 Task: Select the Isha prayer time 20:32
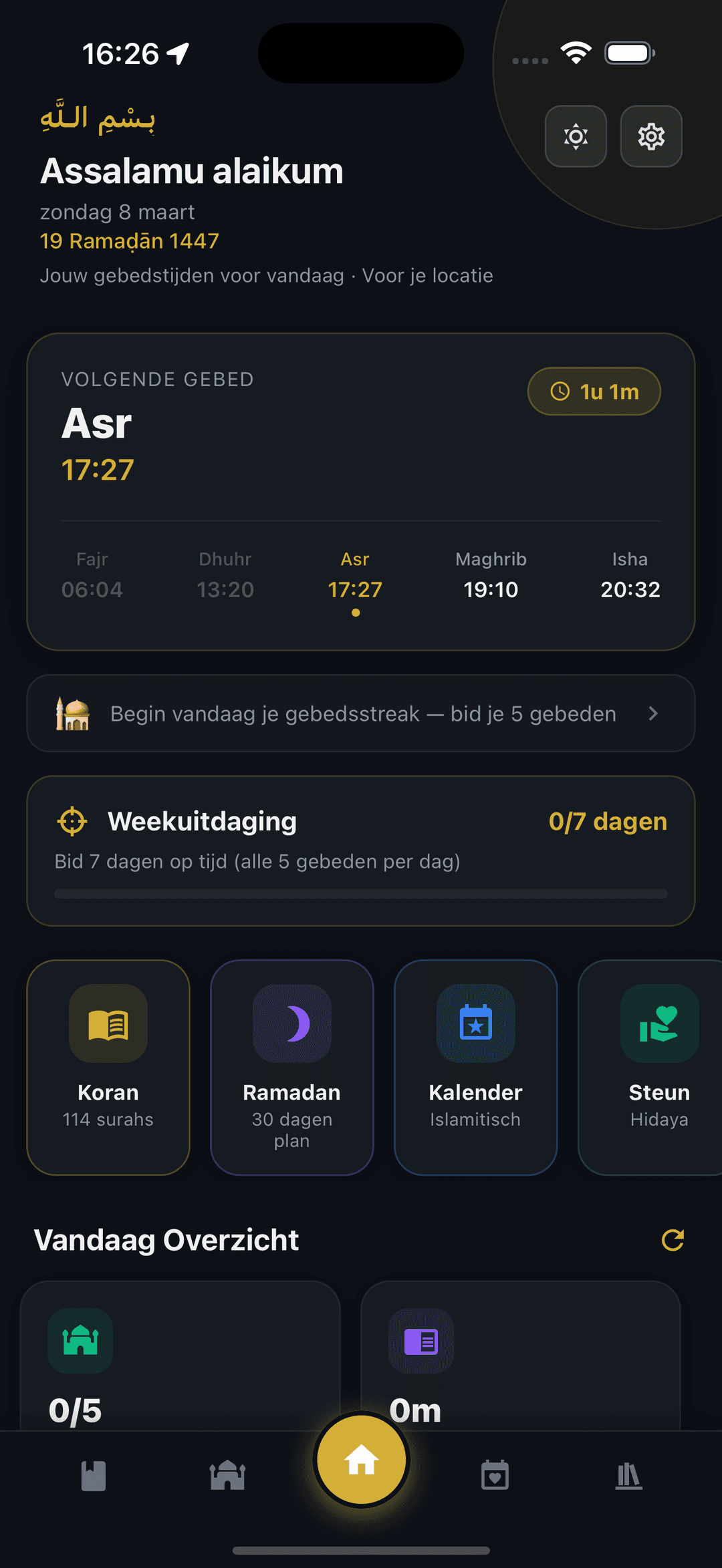tap(629, 589)
